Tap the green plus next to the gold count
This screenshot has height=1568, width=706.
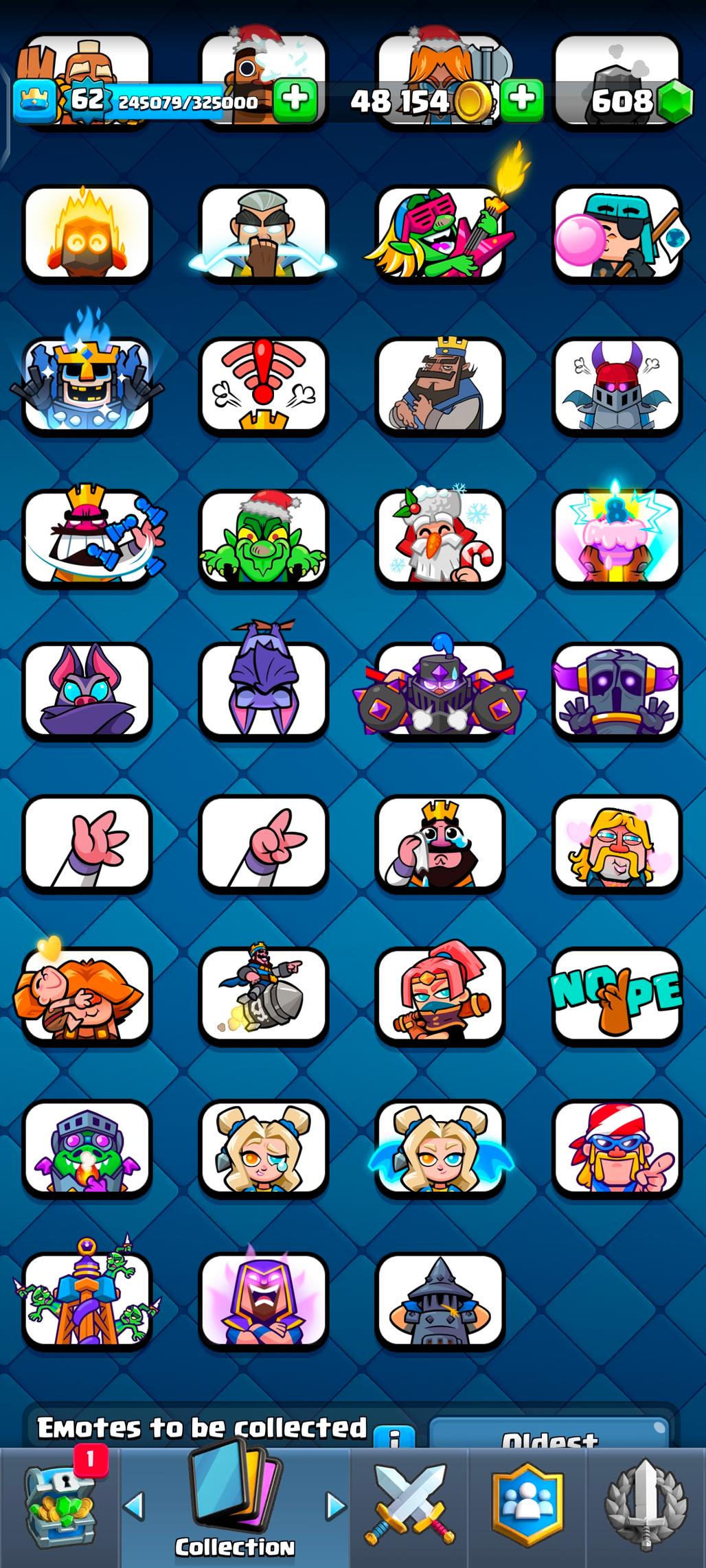tap(522, 99)
